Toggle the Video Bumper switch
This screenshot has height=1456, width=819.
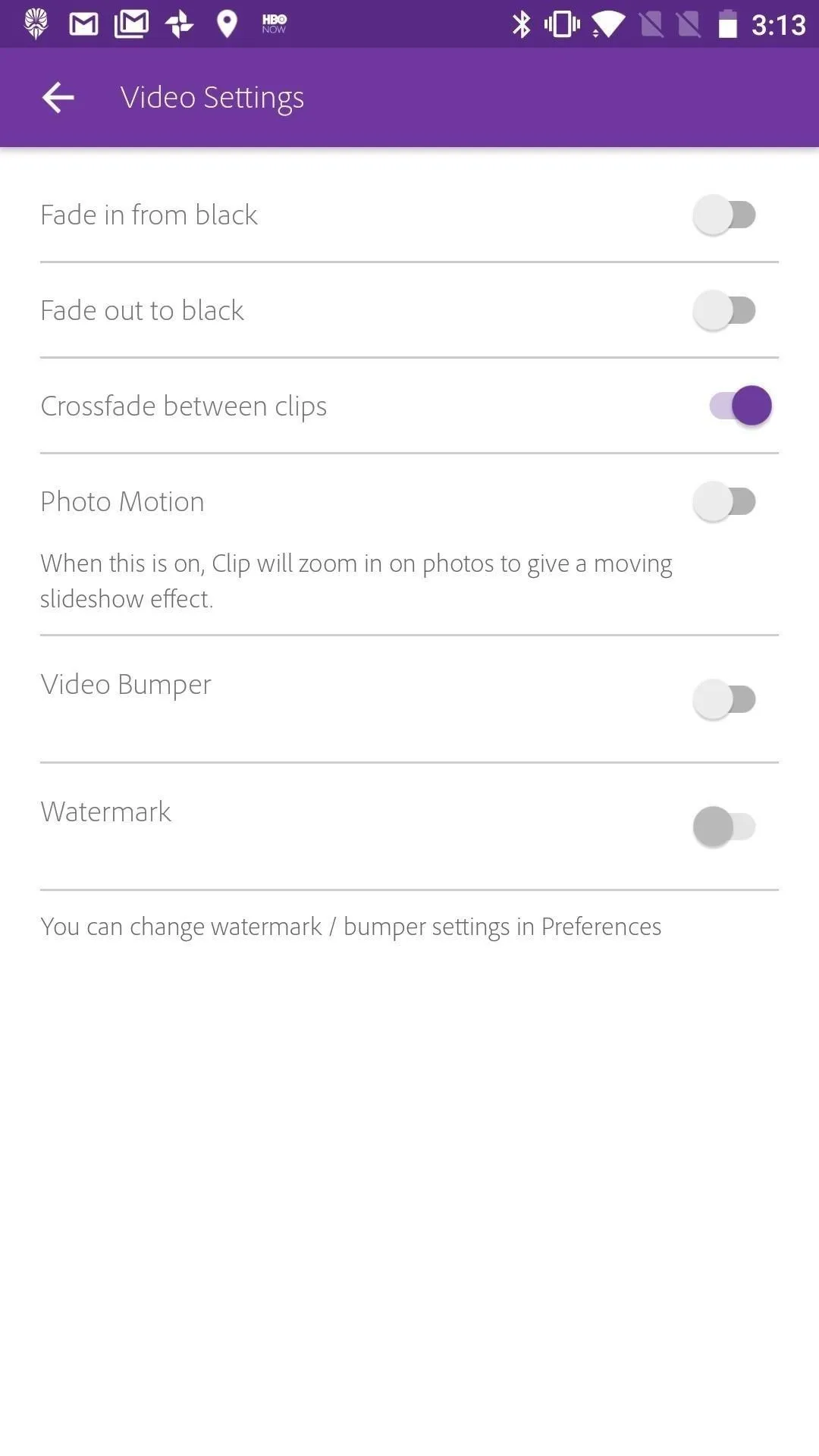click(x=725, y=699)
